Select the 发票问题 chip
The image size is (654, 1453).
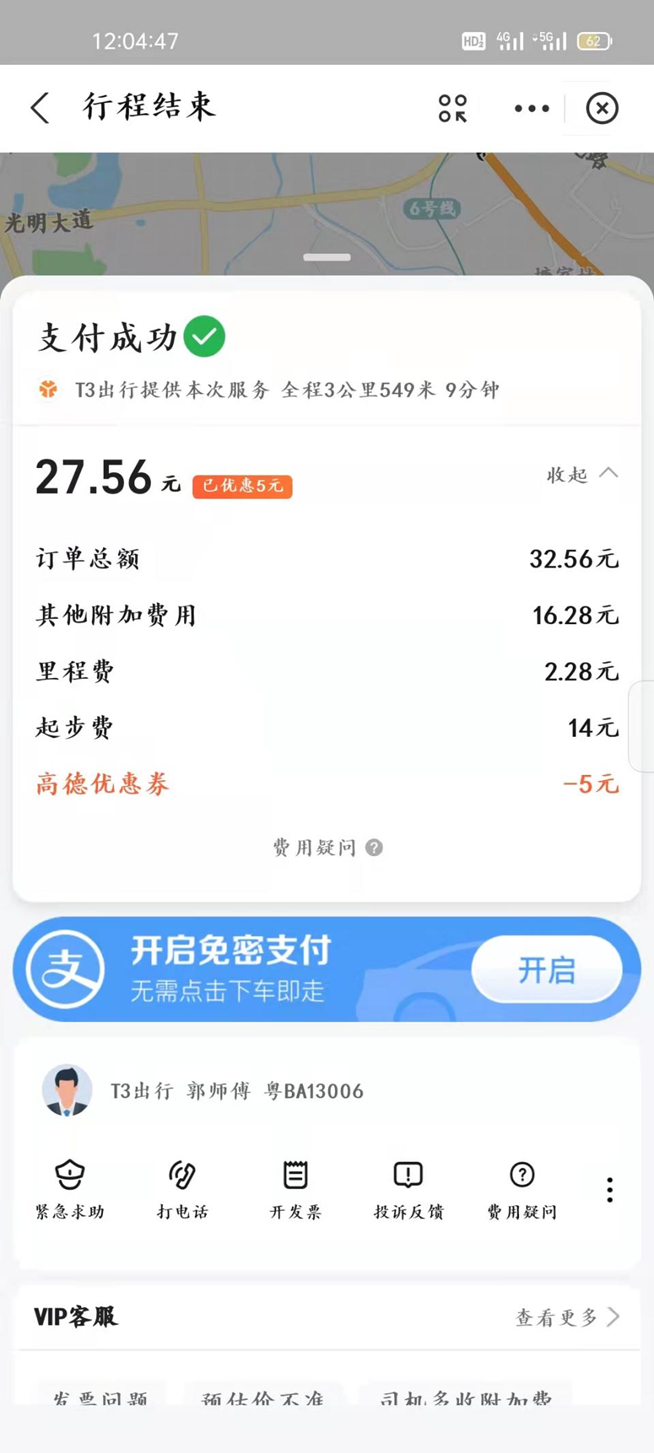point(100,1394)
